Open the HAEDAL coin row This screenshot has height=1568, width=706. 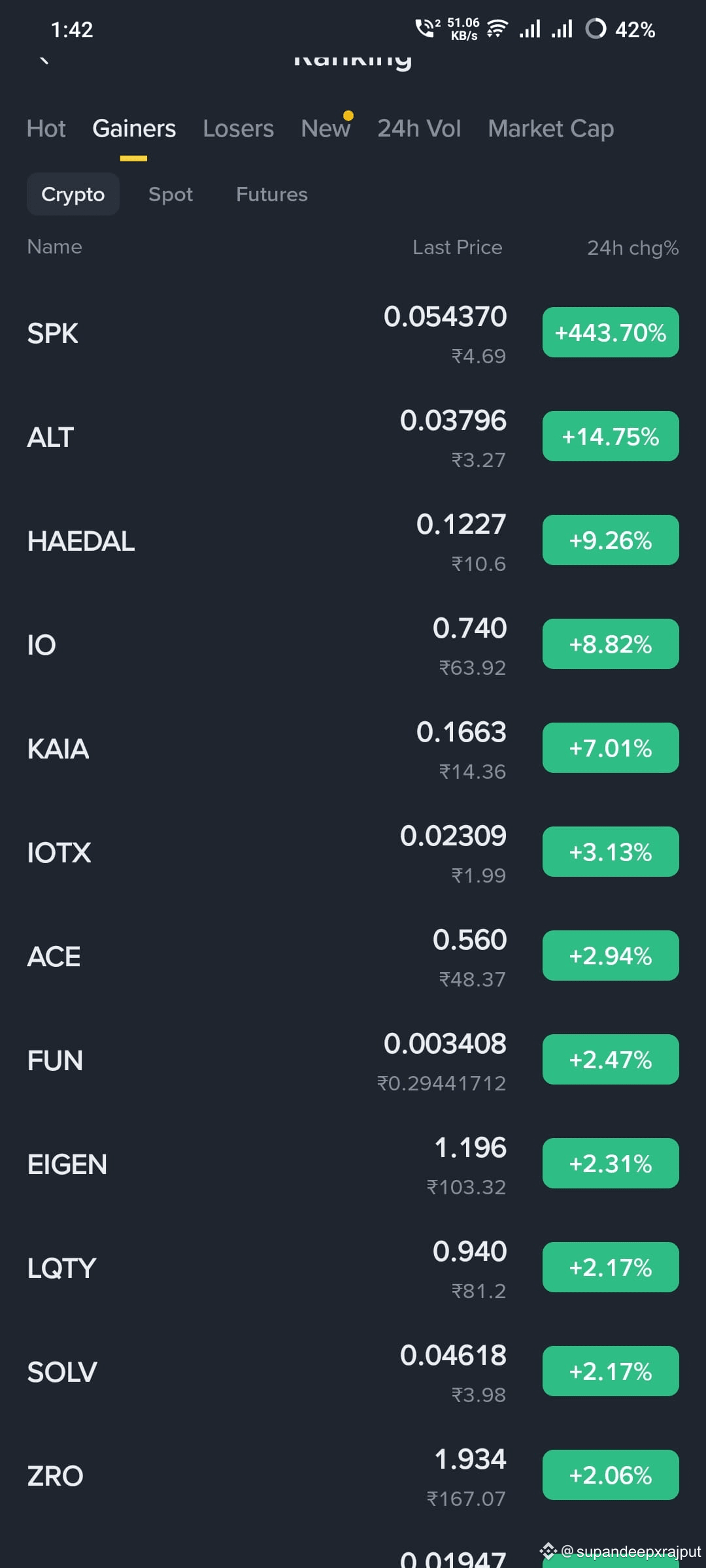coord(353,541)
